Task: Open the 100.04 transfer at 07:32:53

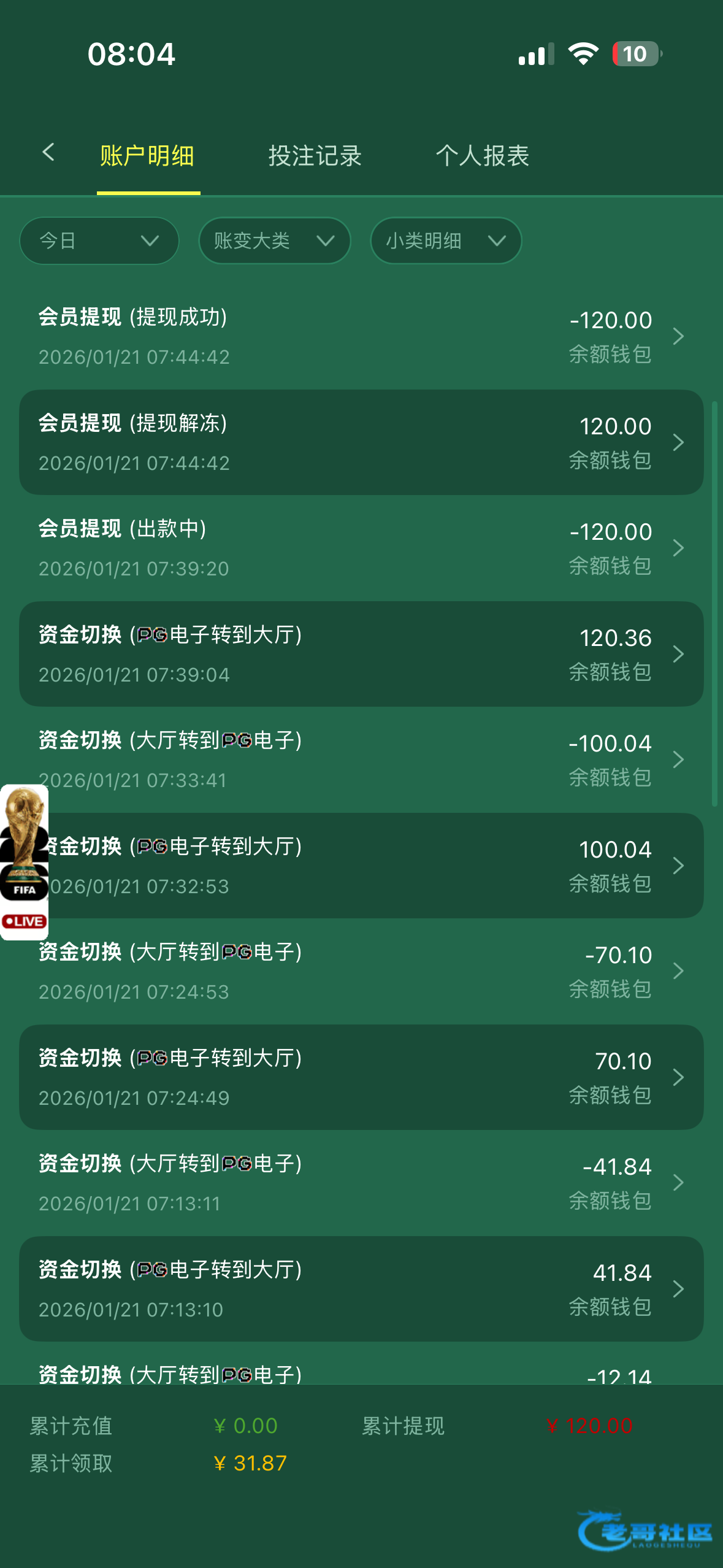Action: pos(361,866)
